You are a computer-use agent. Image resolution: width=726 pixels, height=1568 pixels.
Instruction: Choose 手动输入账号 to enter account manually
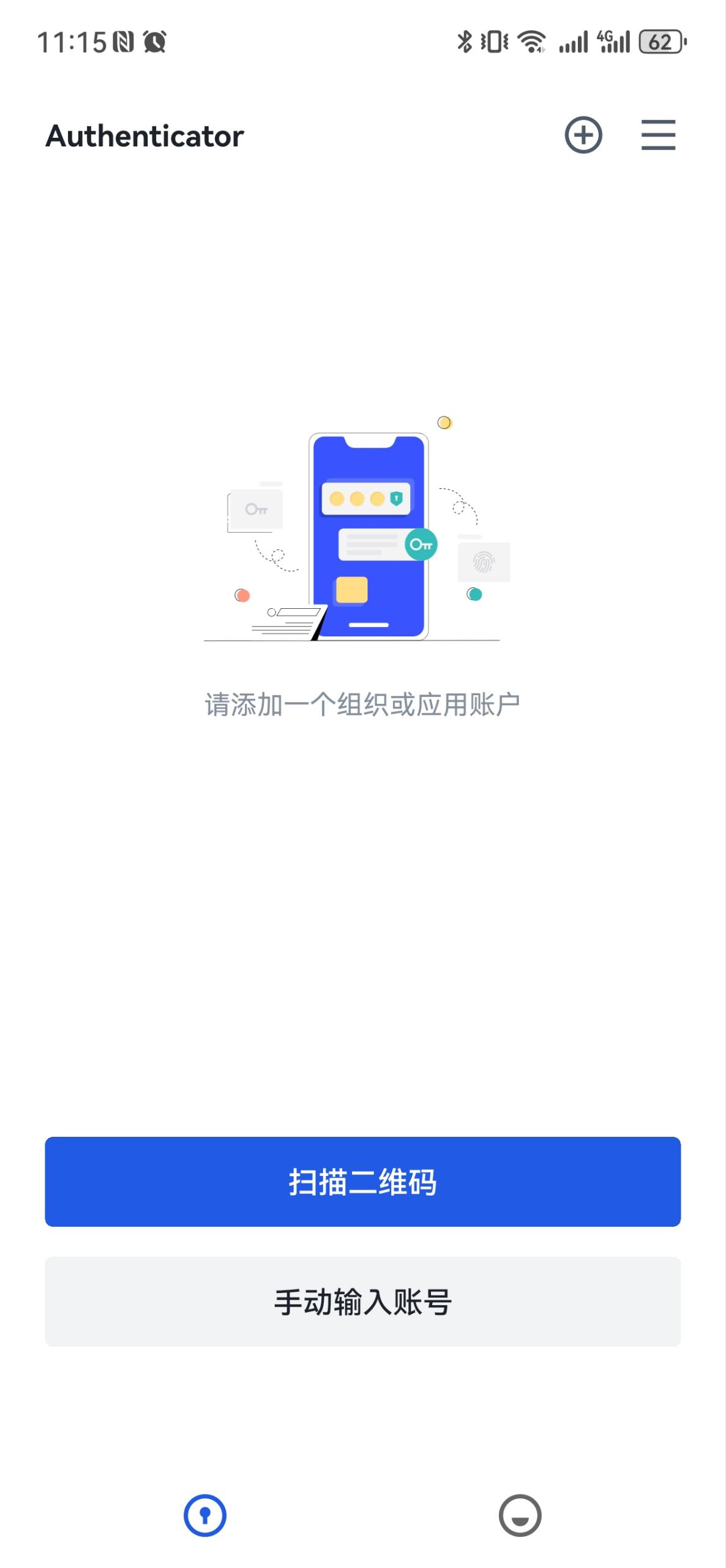click(x=362, y=1302)
